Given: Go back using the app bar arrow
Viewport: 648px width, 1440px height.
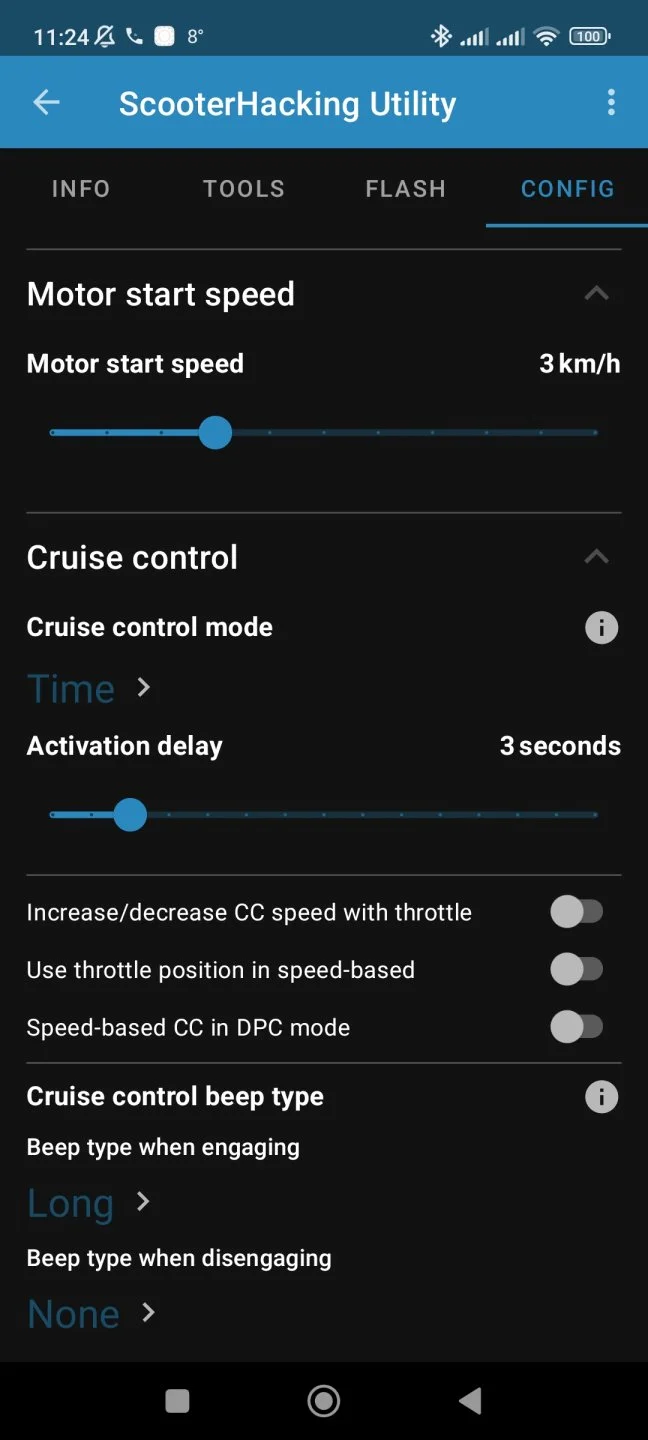Looking at the screenshot, I should click(x=46, y=102).
